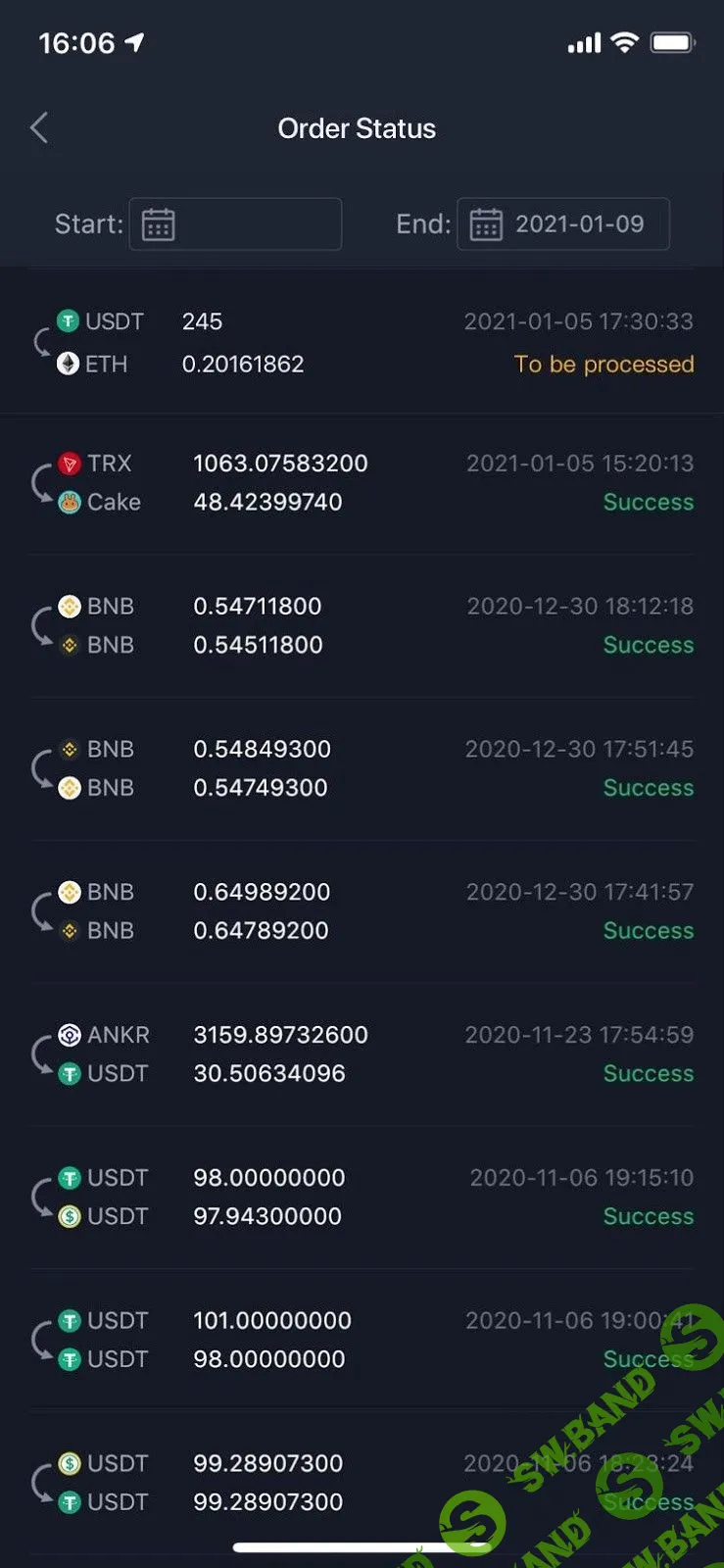The image size is (724, 1568).
Task: Open the ANKR to USDT order
Action: click(x=362, y=1054)
